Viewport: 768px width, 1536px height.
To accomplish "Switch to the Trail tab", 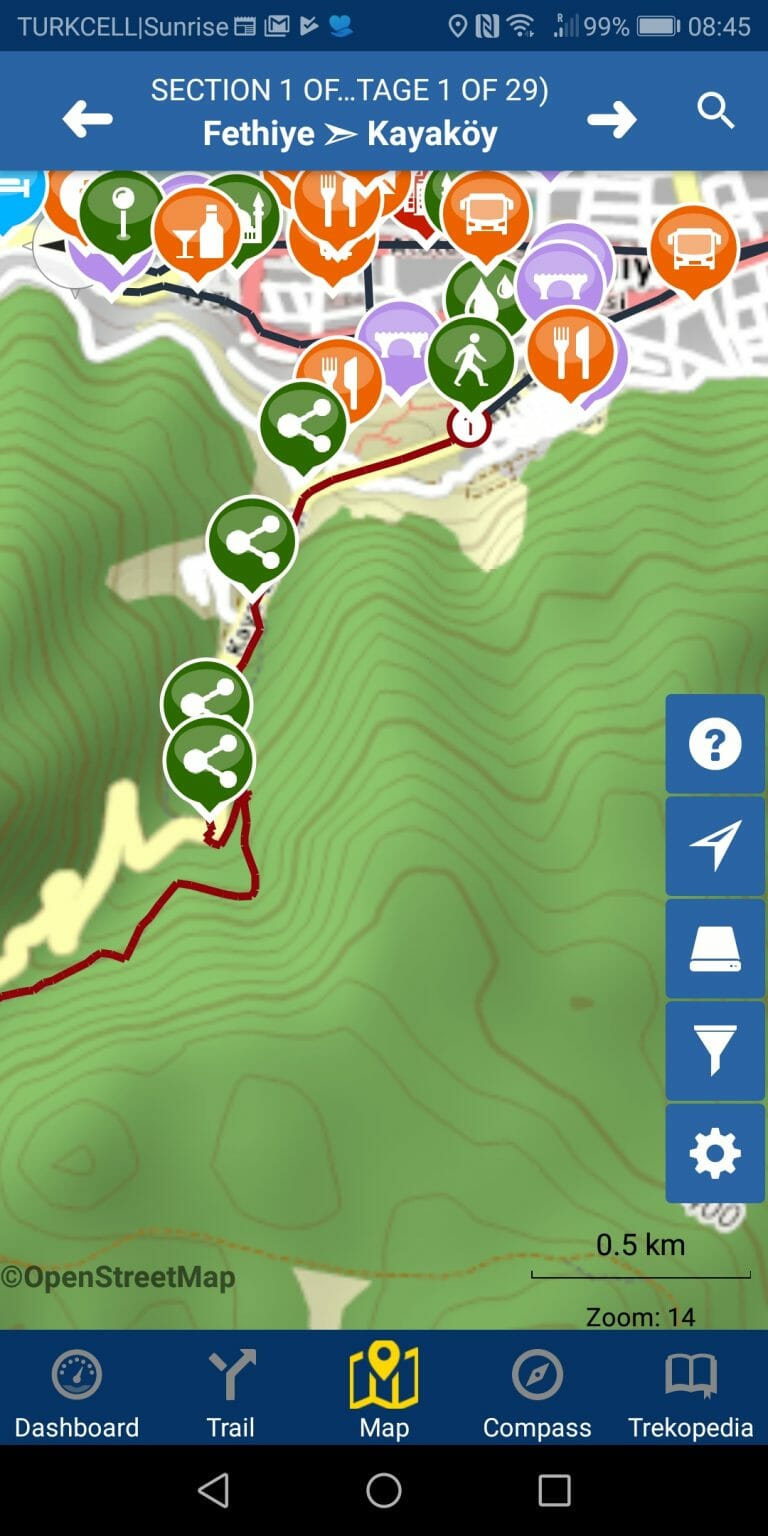I will click(x=231, y=1394).
